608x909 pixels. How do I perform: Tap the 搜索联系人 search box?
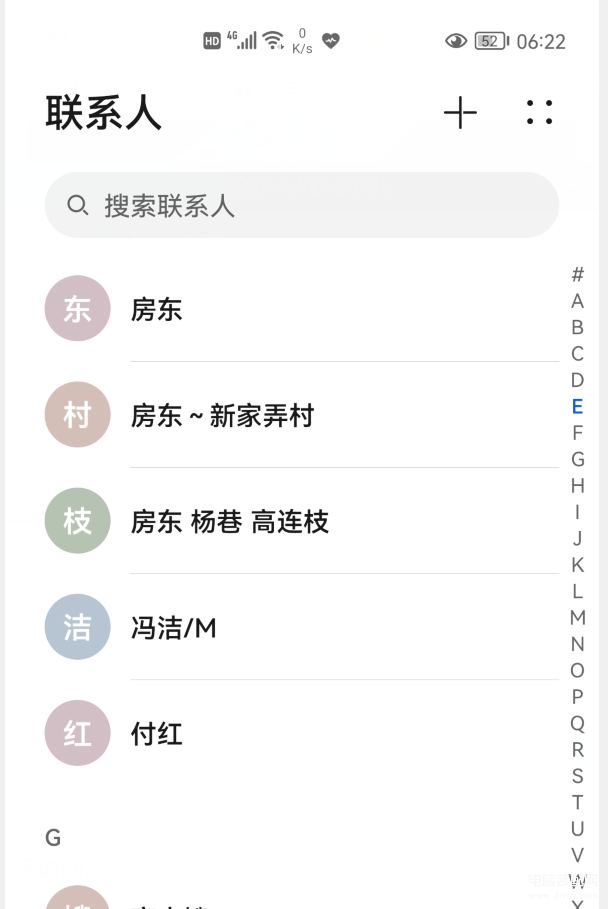[x=301, y=205]
